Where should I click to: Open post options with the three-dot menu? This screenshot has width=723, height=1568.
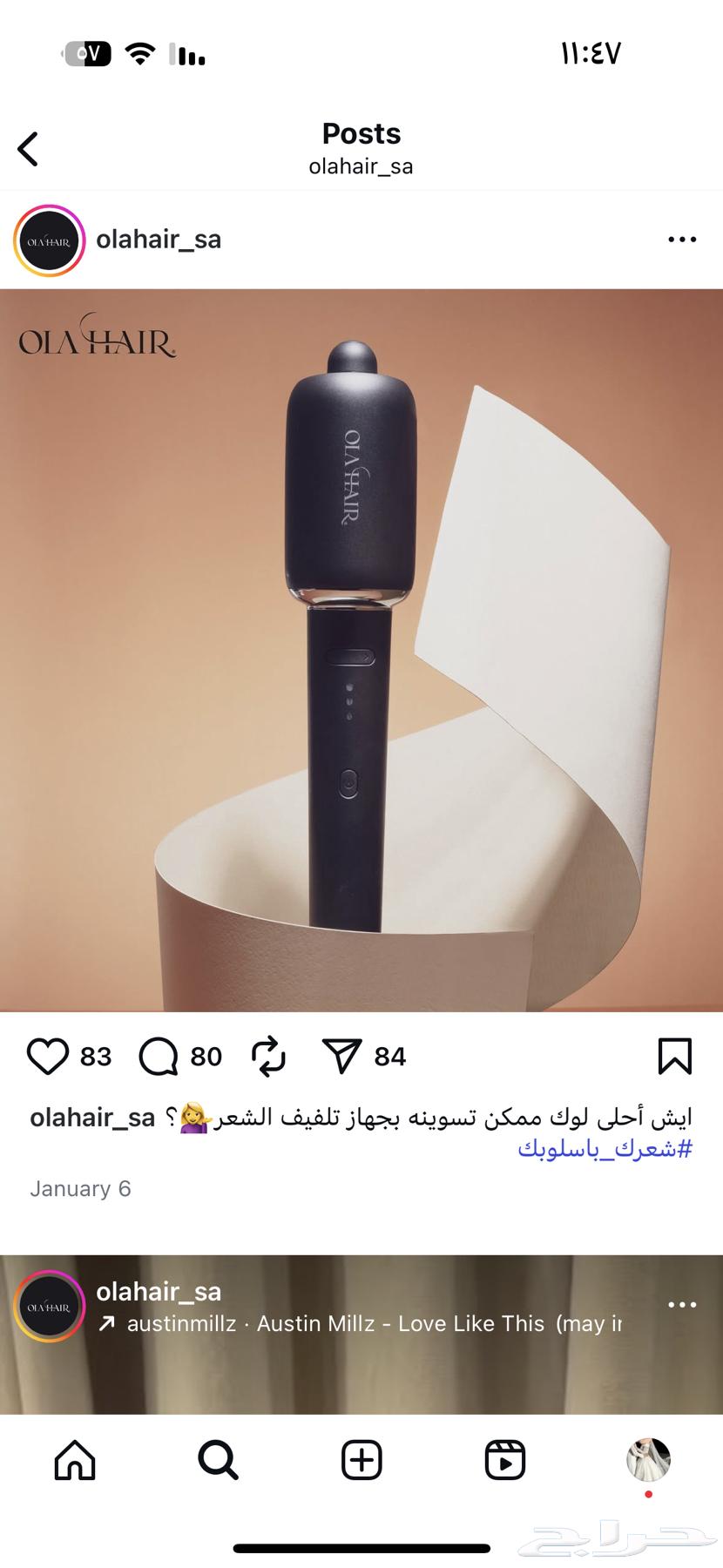[x=682, y=240]
